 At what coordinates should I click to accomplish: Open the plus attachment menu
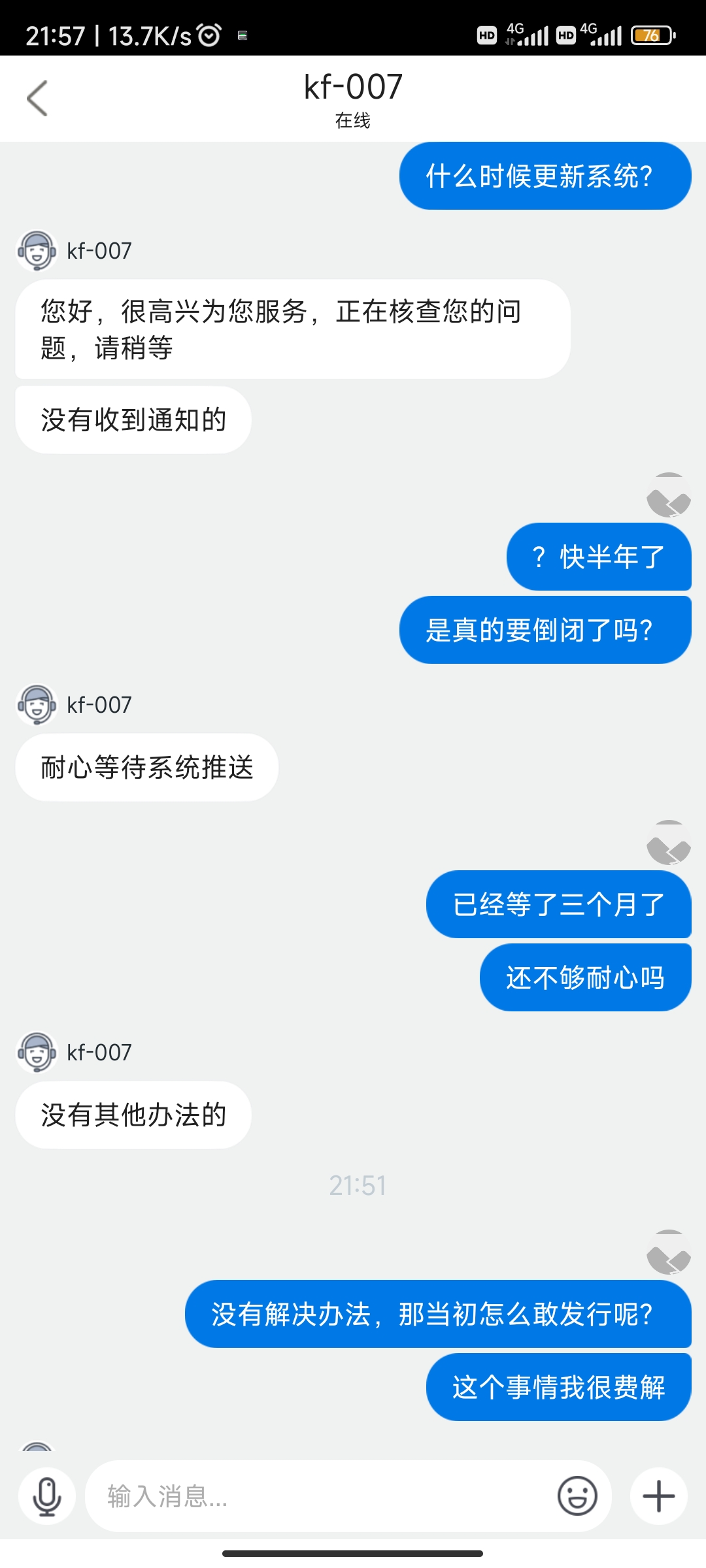(659, 1496)
